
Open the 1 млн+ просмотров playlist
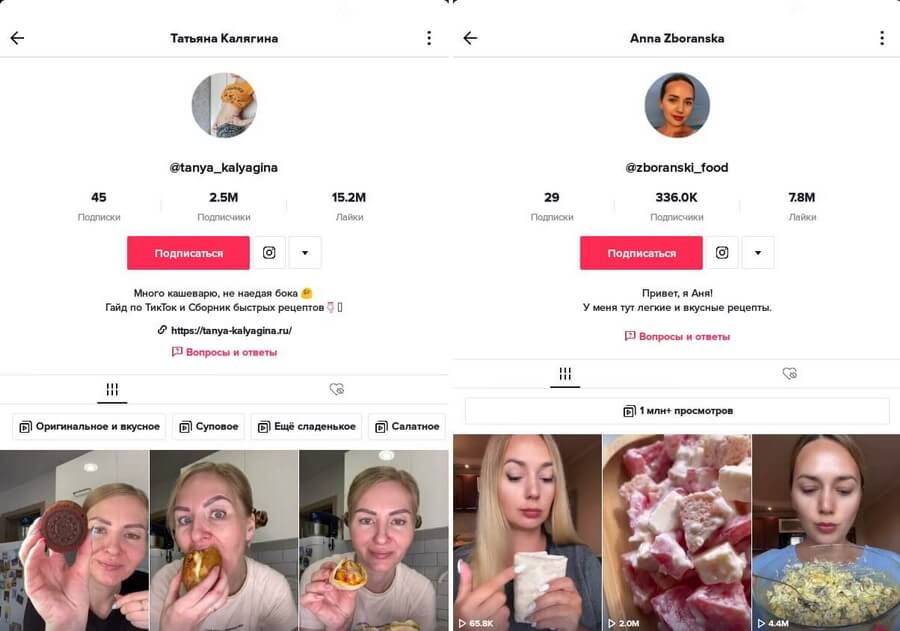[677, 411]
